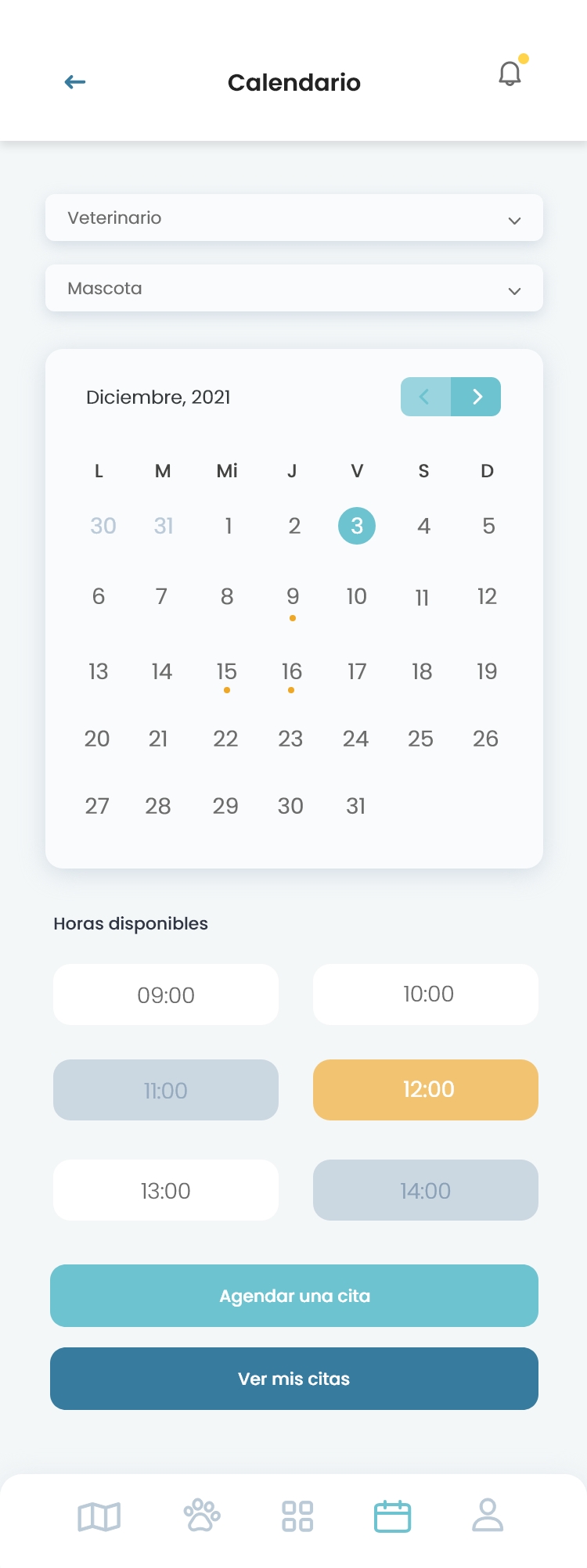Open the calendar tab

pyautogui.click(x=392, y=1516)
